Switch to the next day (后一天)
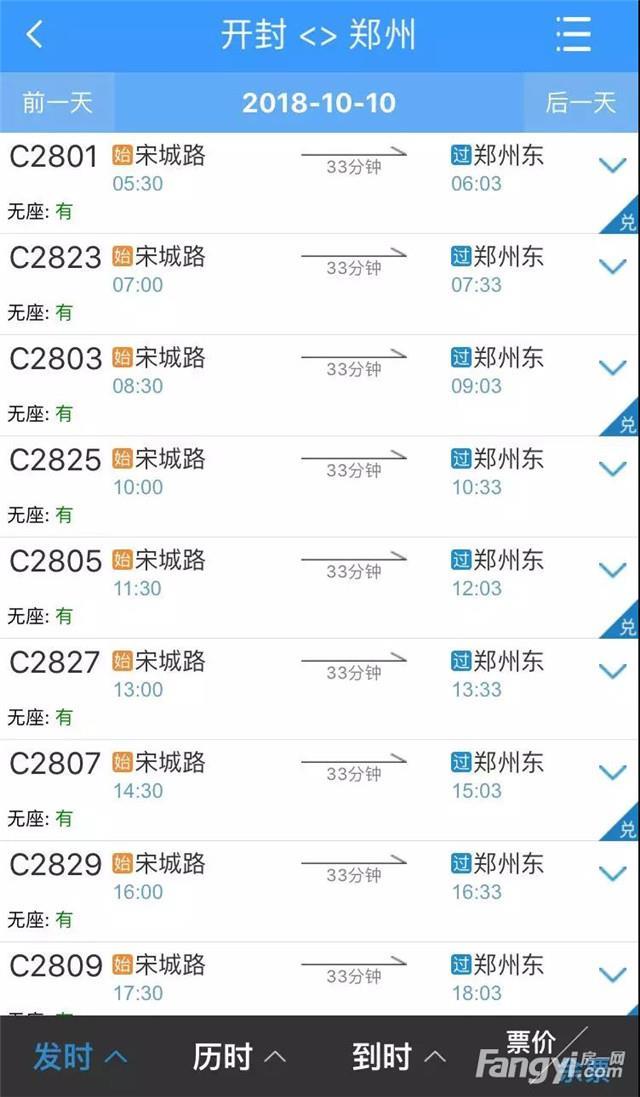This screenshot has height=1097, width=640. pyautogui.click(x=581, y=103)
